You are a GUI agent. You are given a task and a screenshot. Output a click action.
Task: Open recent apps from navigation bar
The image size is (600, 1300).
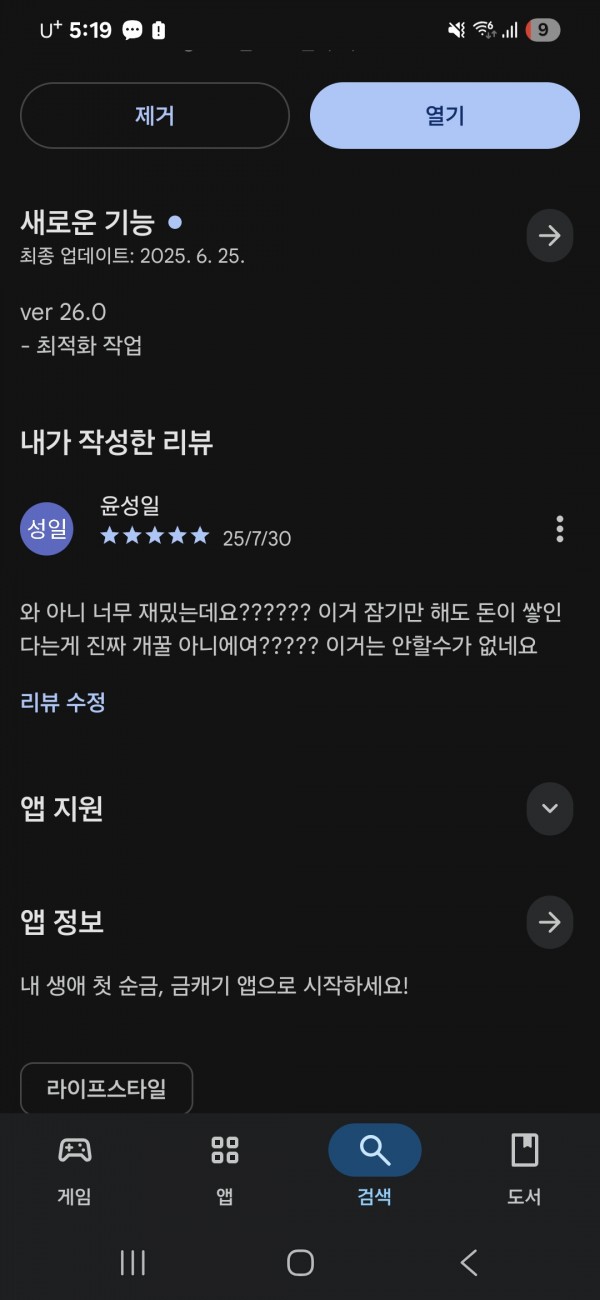pos(133,1263)
